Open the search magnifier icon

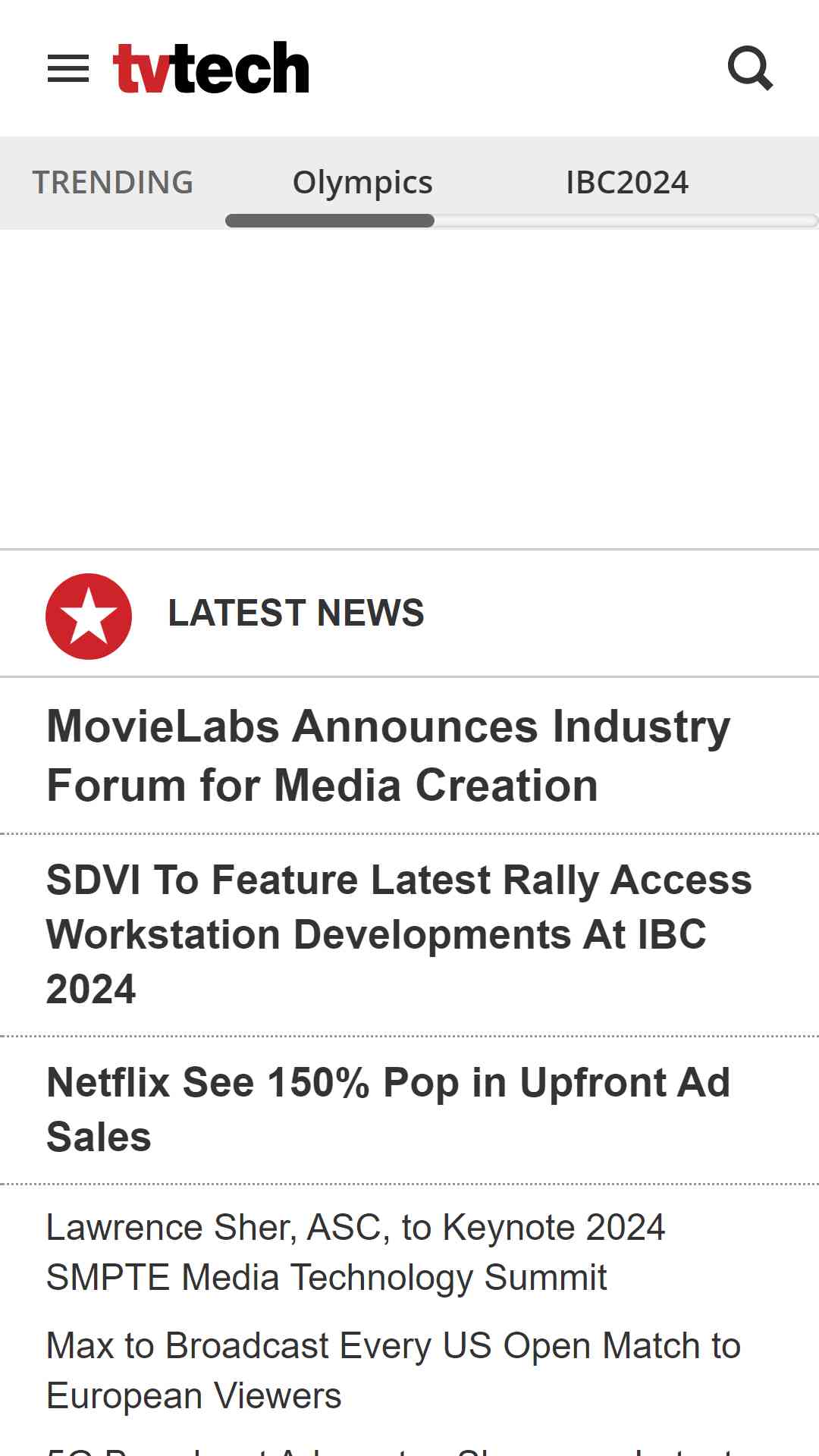(x=750, y=68)
